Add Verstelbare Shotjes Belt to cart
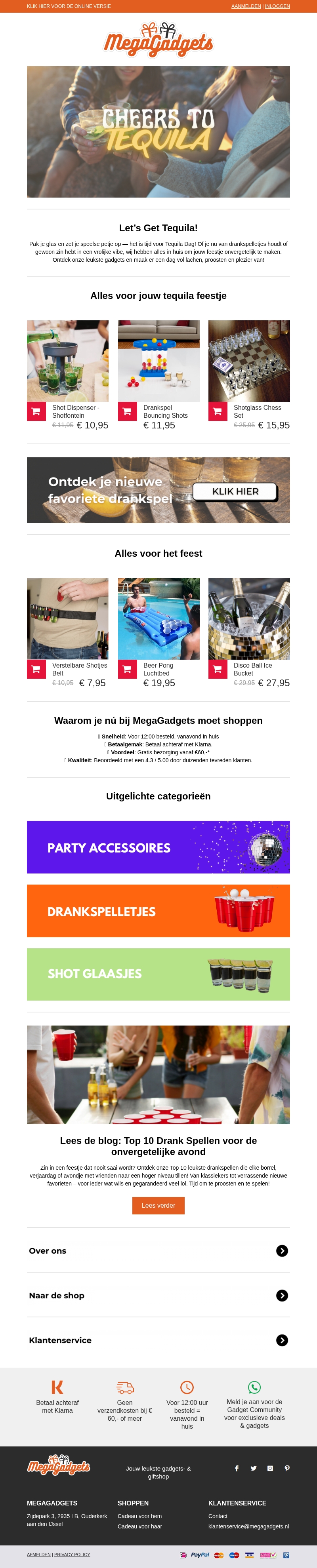Screen dimensions: 317x1568 coord(36,669)
